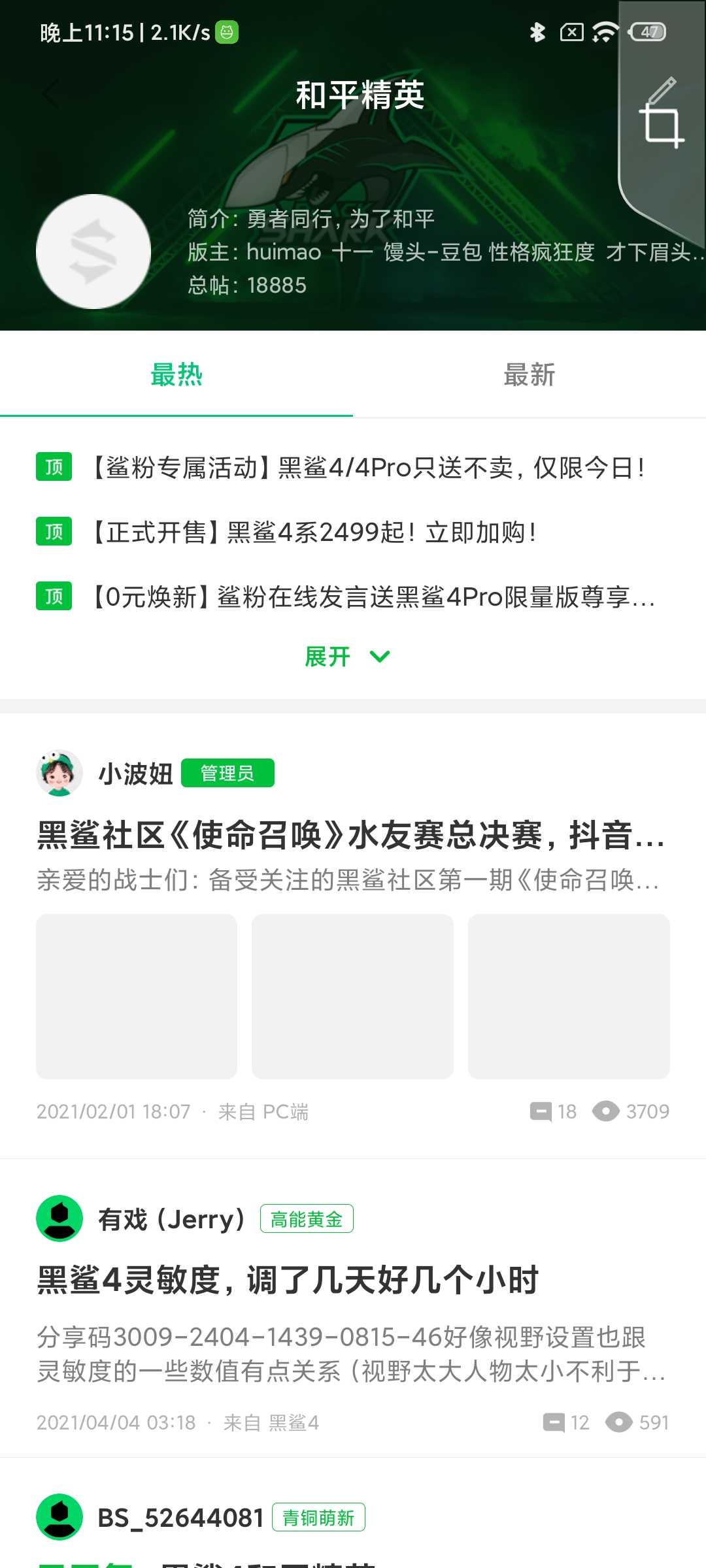Go back using the top-left arrow

[52, 95]
